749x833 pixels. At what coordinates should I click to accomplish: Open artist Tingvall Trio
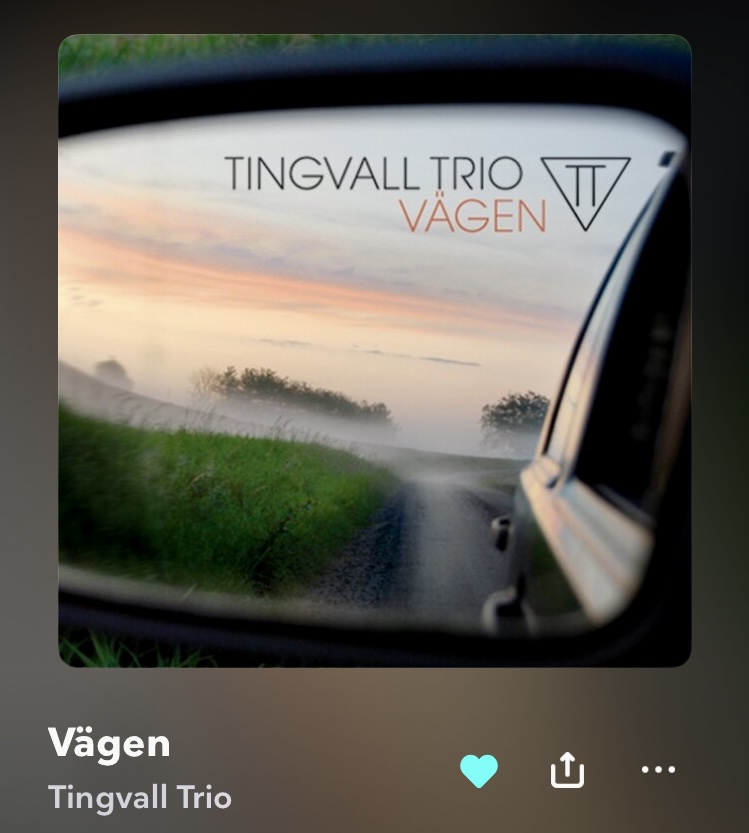coord(139,797)
